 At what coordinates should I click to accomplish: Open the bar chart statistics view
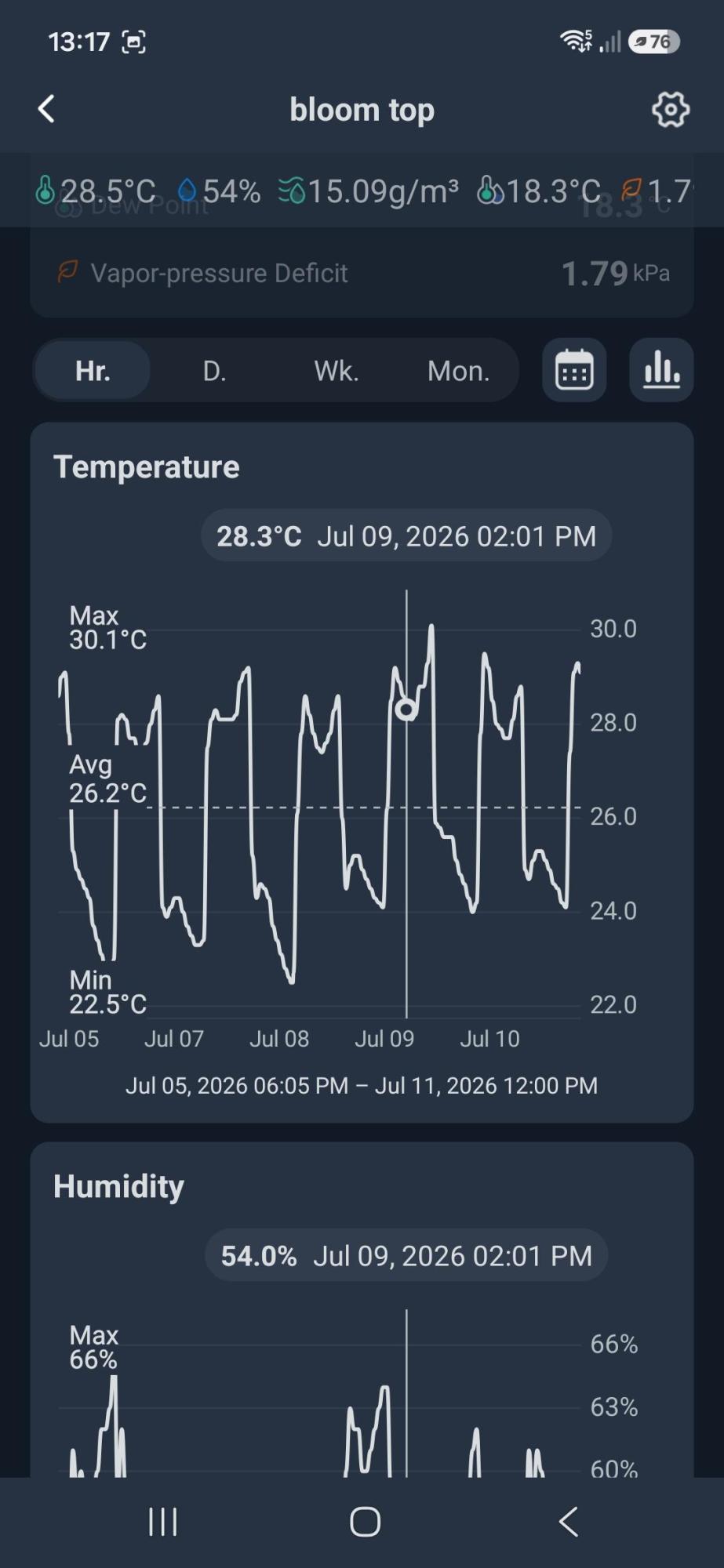(661, 370)
